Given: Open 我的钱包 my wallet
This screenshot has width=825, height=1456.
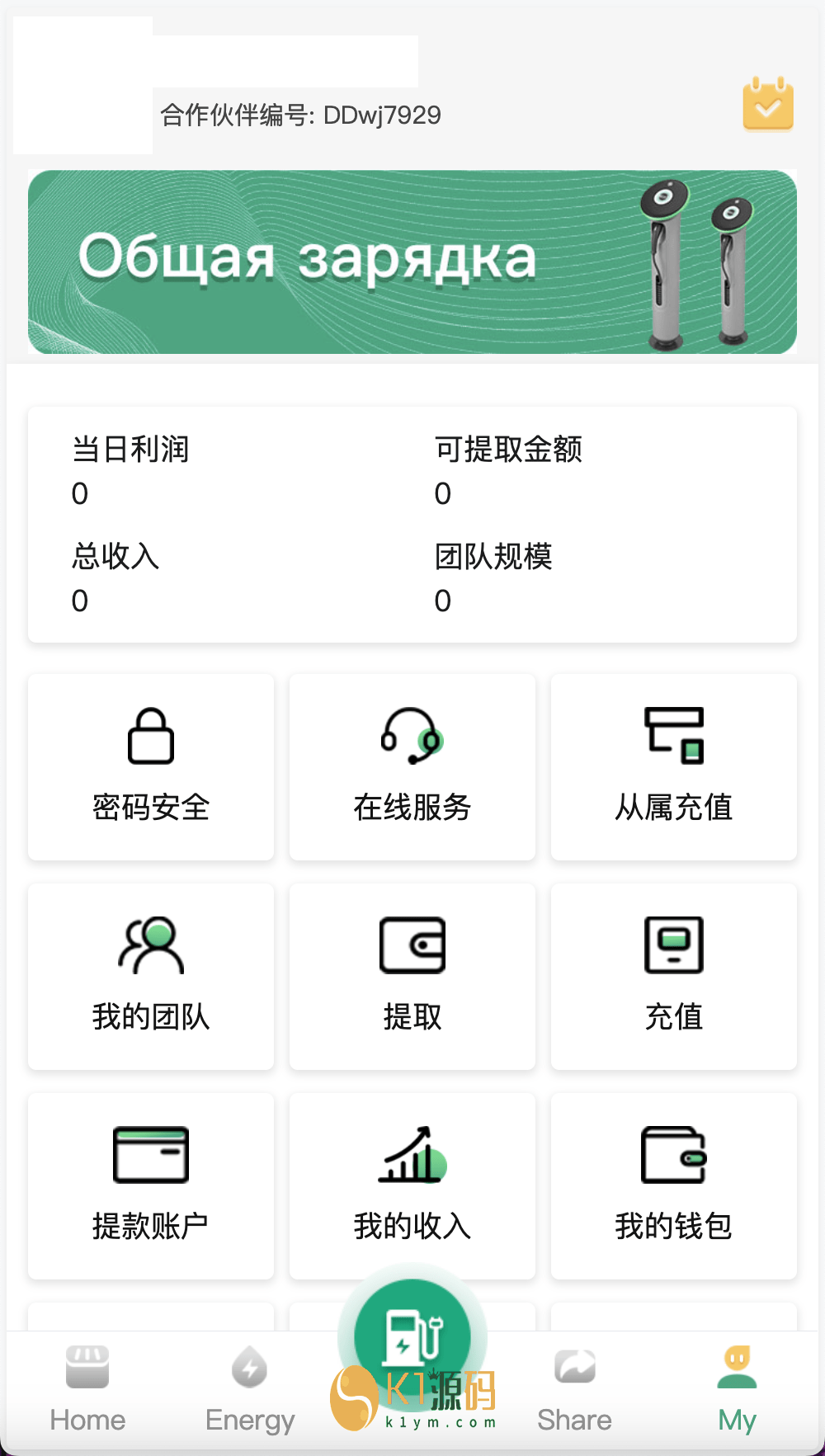Looking at the screenshot, I should point(674,1186).
